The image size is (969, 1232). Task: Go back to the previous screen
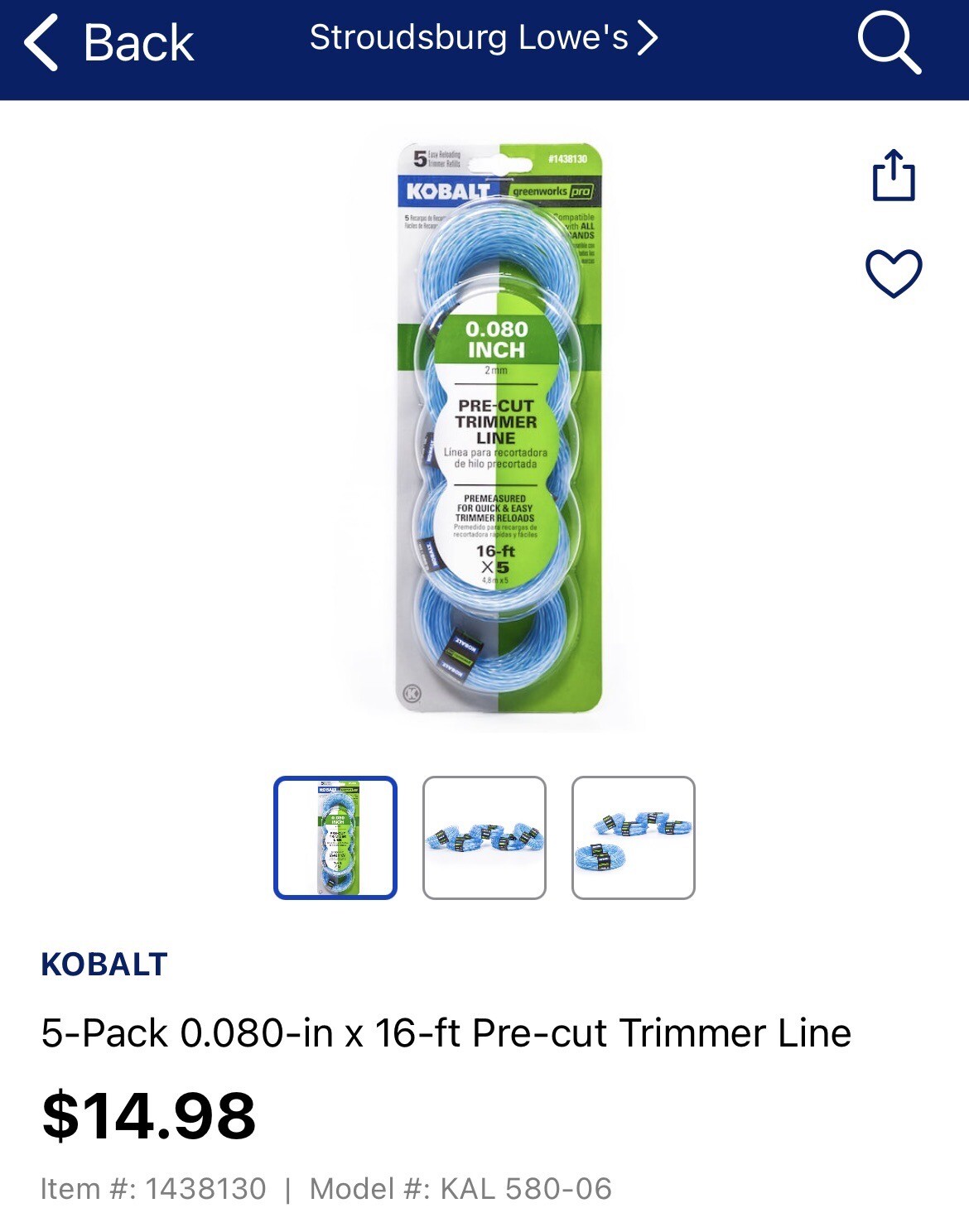click(108, 42)
